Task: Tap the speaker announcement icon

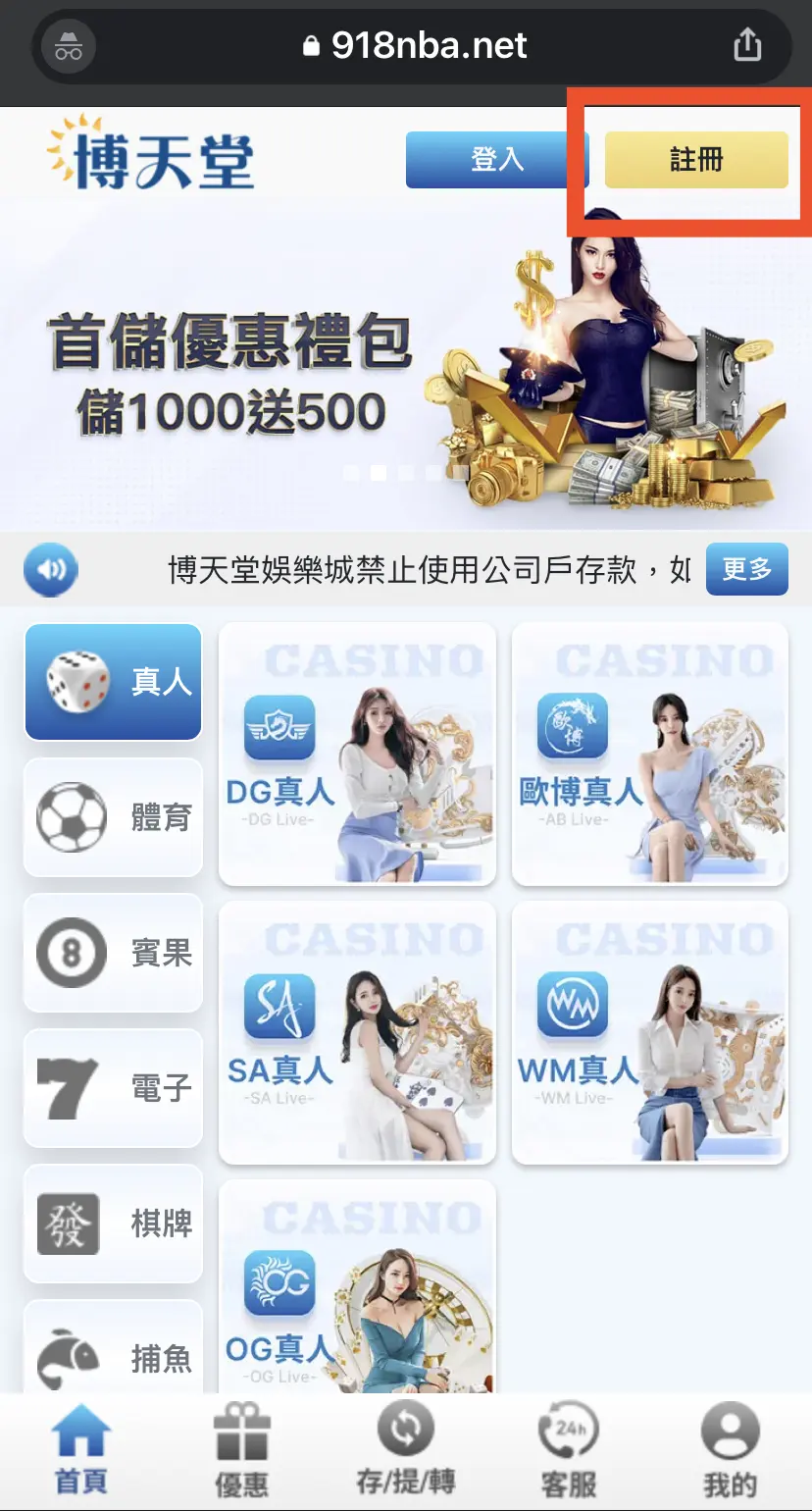Action: coord(50,569)
